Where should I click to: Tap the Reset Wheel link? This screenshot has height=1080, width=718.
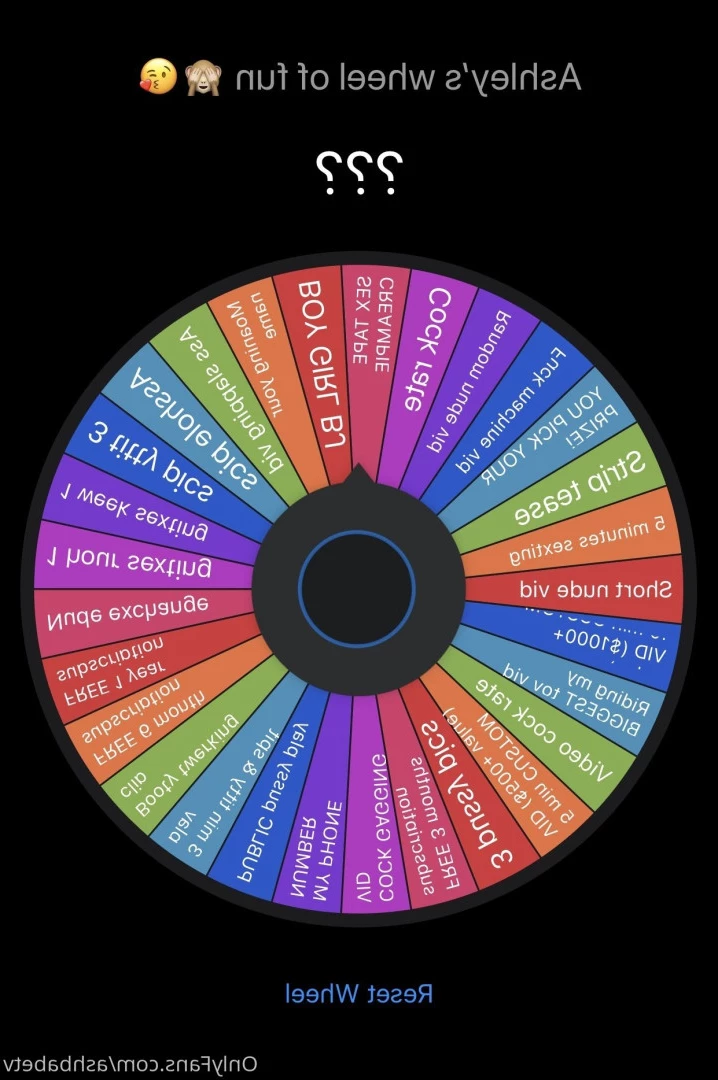[x=359, y=993]
